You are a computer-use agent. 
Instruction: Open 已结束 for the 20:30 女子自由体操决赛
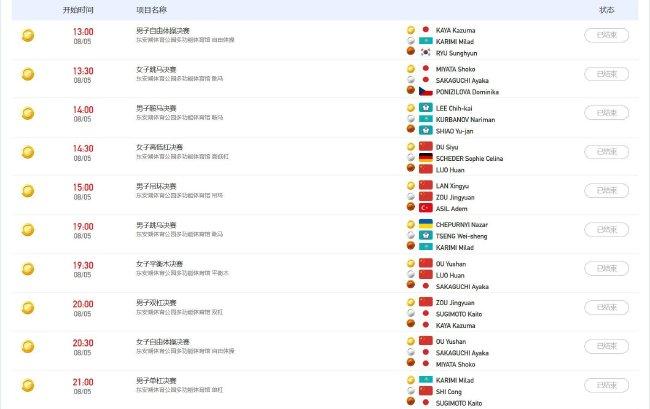point(606,346)
